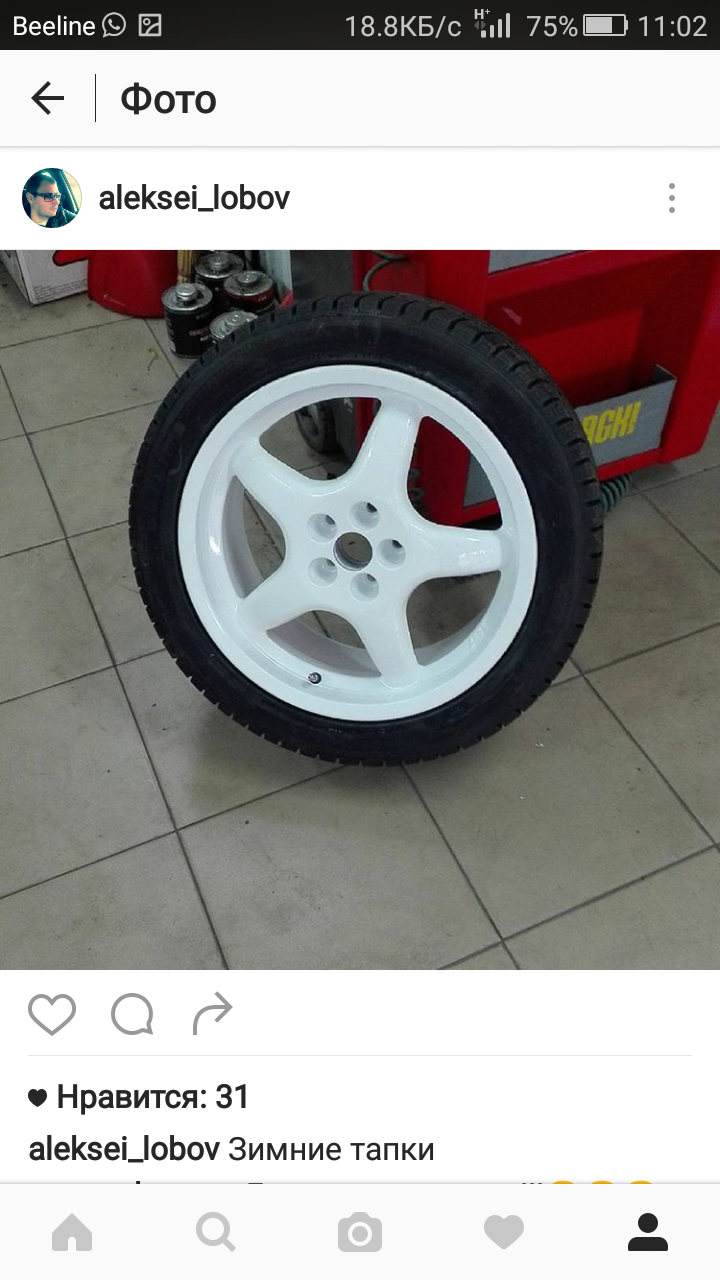720x1280 pixels.
Task: Open aleksei_lobov username in post header
Action: 194,198
